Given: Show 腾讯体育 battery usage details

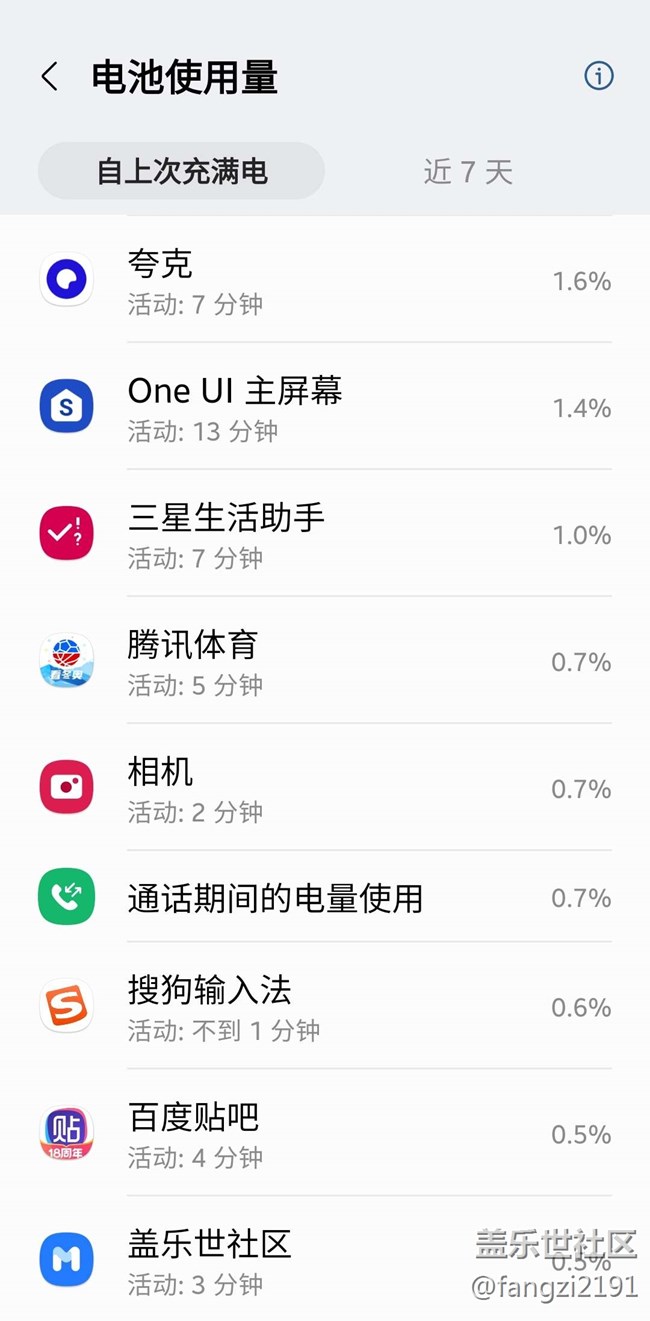Looking at the screenshot, I should click(324, 661).
